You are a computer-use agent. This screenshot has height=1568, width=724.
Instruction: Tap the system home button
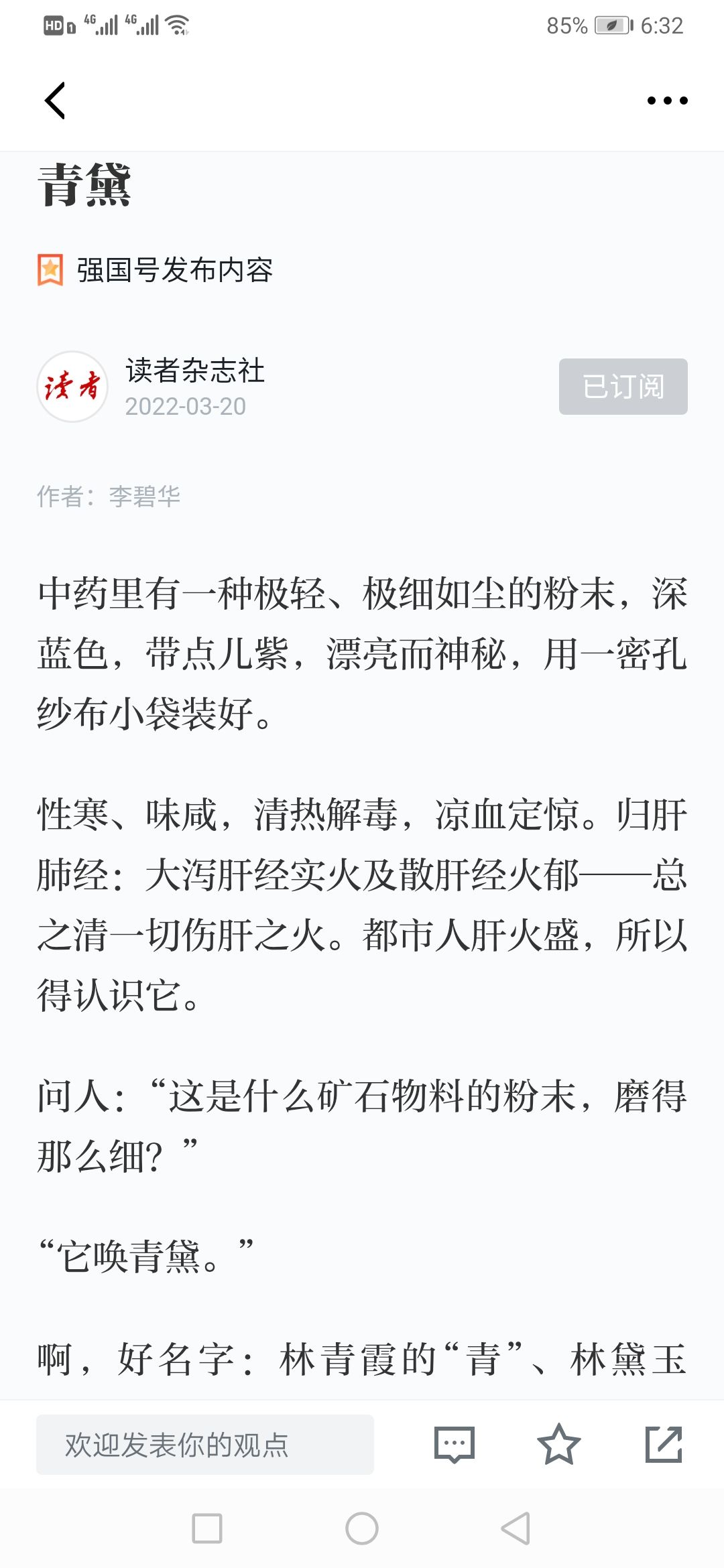pyautogui.click(x=362, y=1528)
